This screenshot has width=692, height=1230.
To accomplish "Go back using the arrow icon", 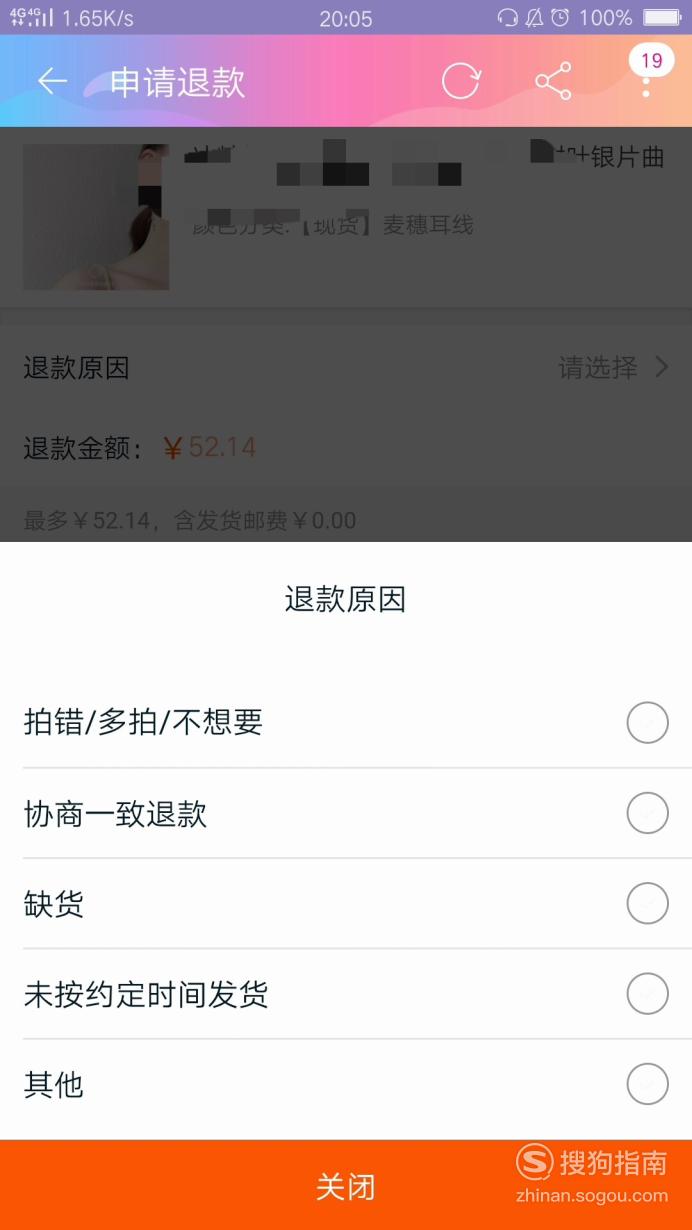I will click(x=52, y=81).
